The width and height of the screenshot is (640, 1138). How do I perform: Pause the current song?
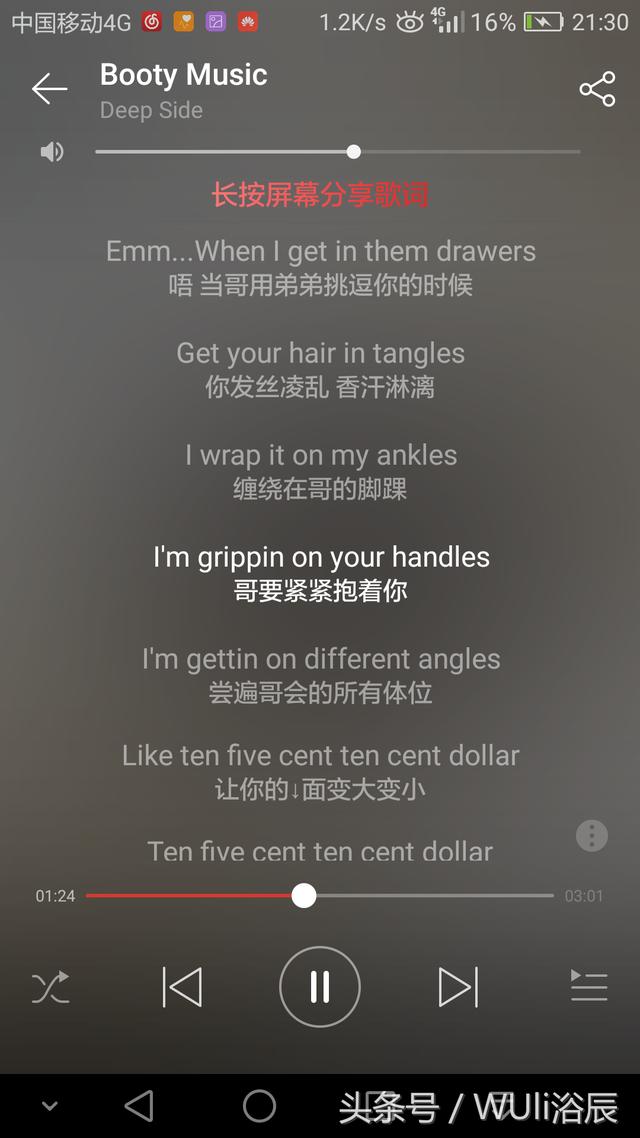click(x=320, y=987)
